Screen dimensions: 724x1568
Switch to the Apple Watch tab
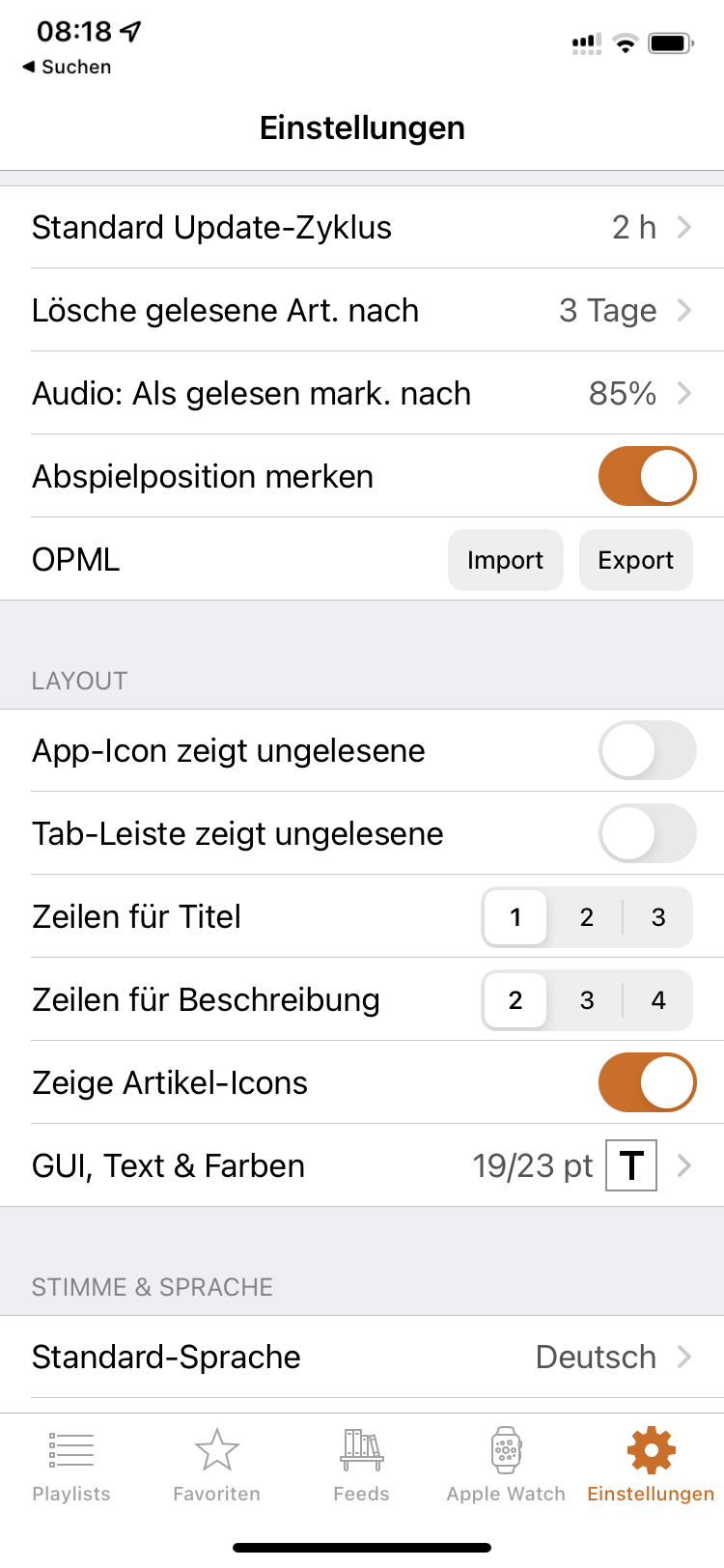[506, 1466]
